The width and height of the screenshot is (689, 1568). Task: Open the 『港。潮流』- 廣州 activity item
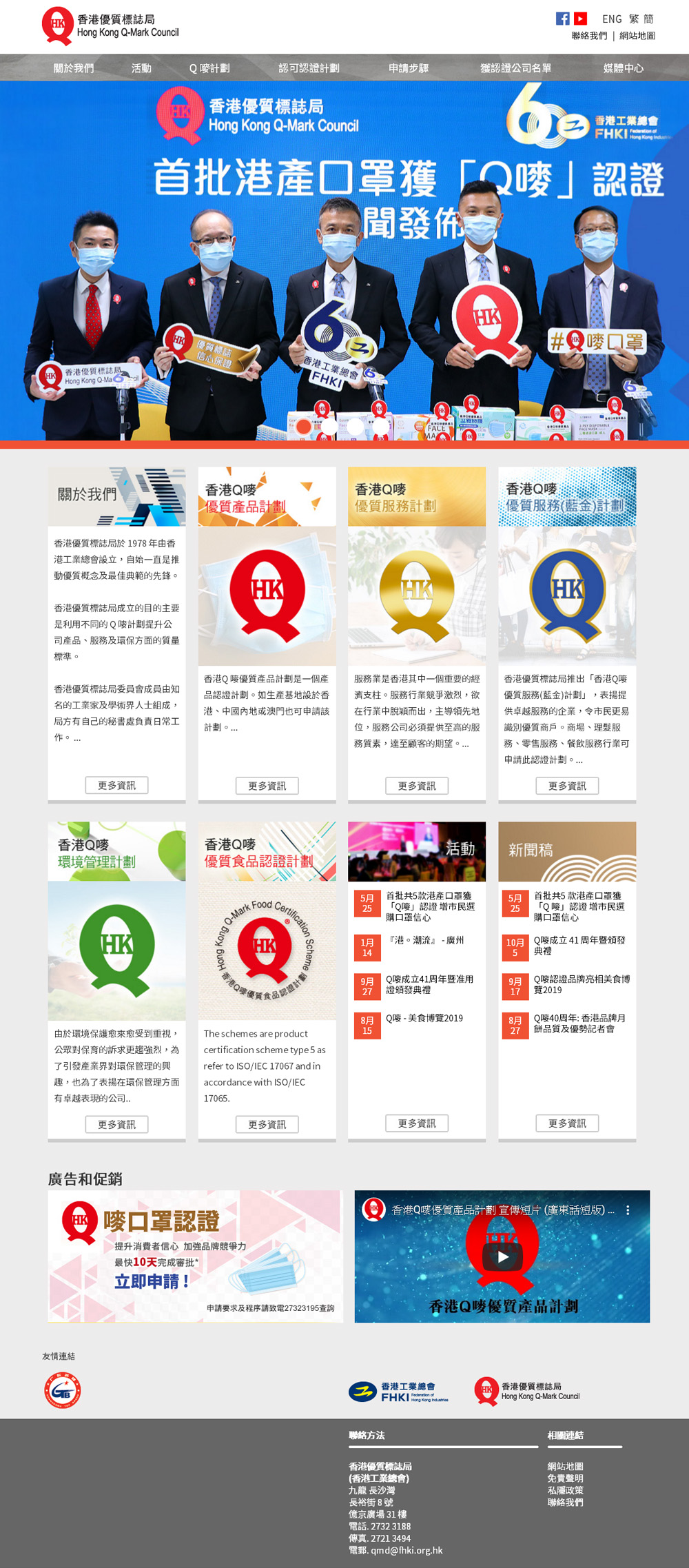[x=427, y=940]
